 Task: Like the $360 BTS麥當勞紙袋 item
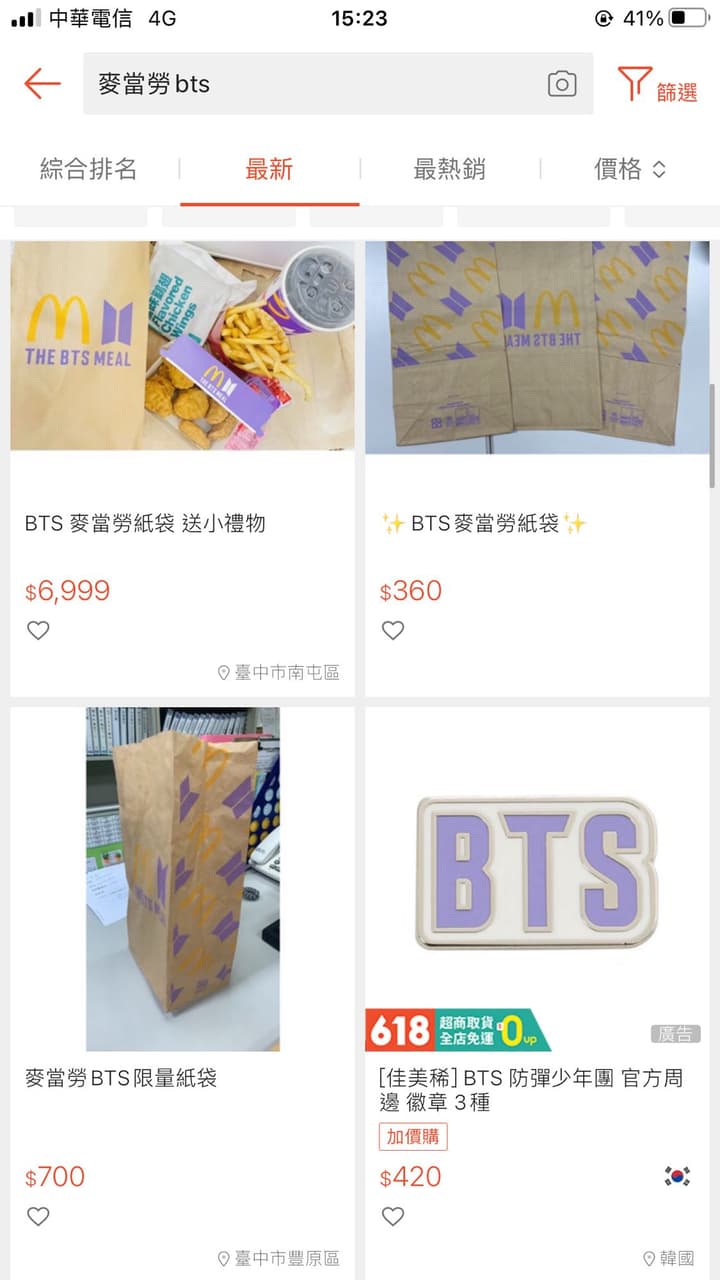click(x=393, y=630)
